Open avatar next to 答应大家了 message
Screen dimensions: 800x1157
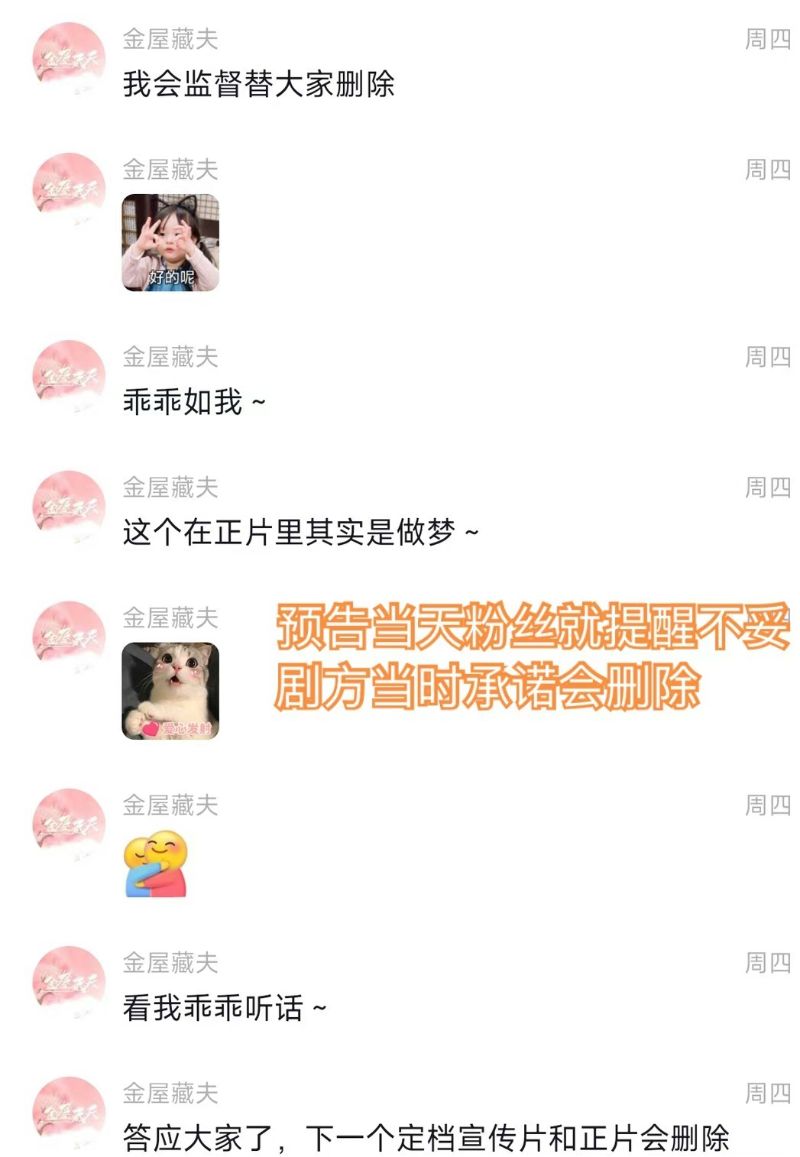pos(68,1113)
